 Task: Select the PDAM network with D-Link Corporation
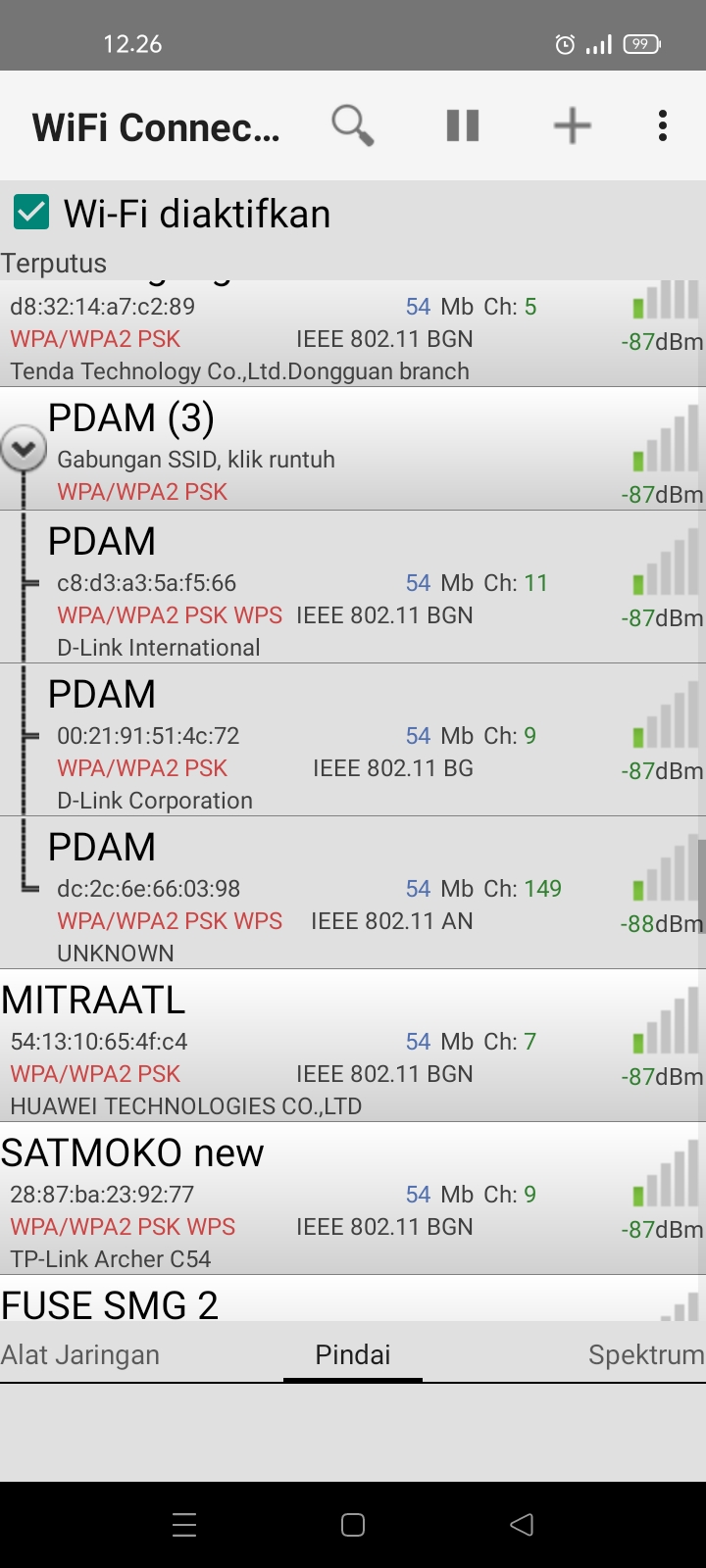point(353,740)
